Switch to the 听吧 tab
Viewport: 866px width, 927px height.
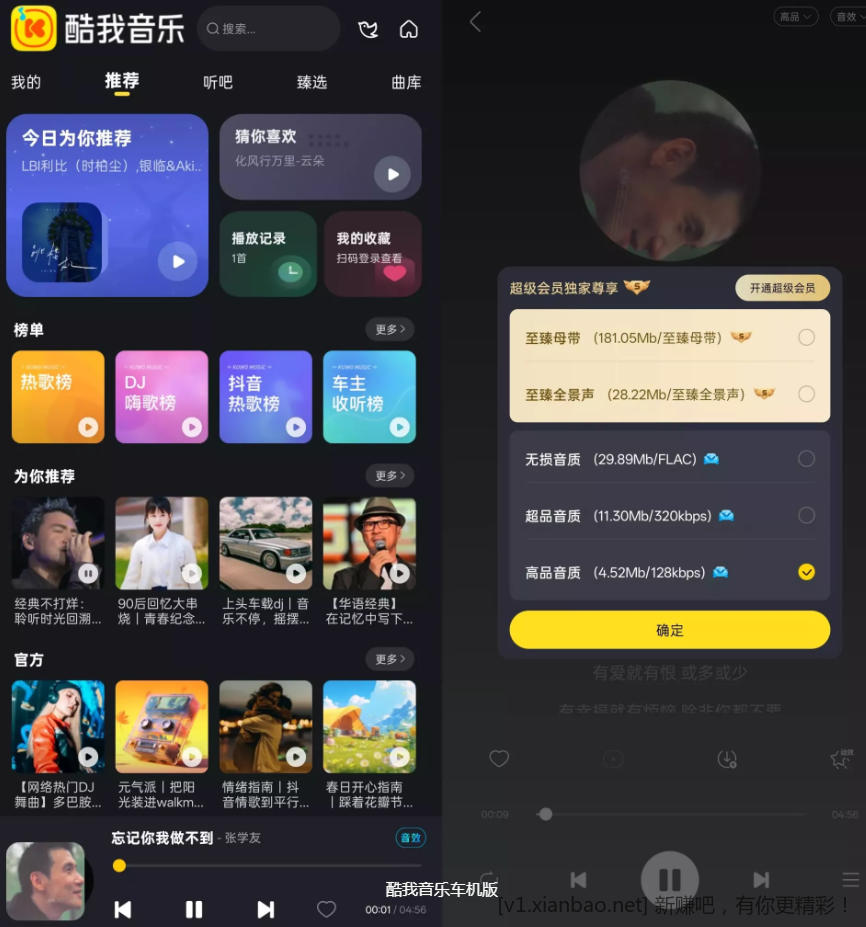pos(218,82)
